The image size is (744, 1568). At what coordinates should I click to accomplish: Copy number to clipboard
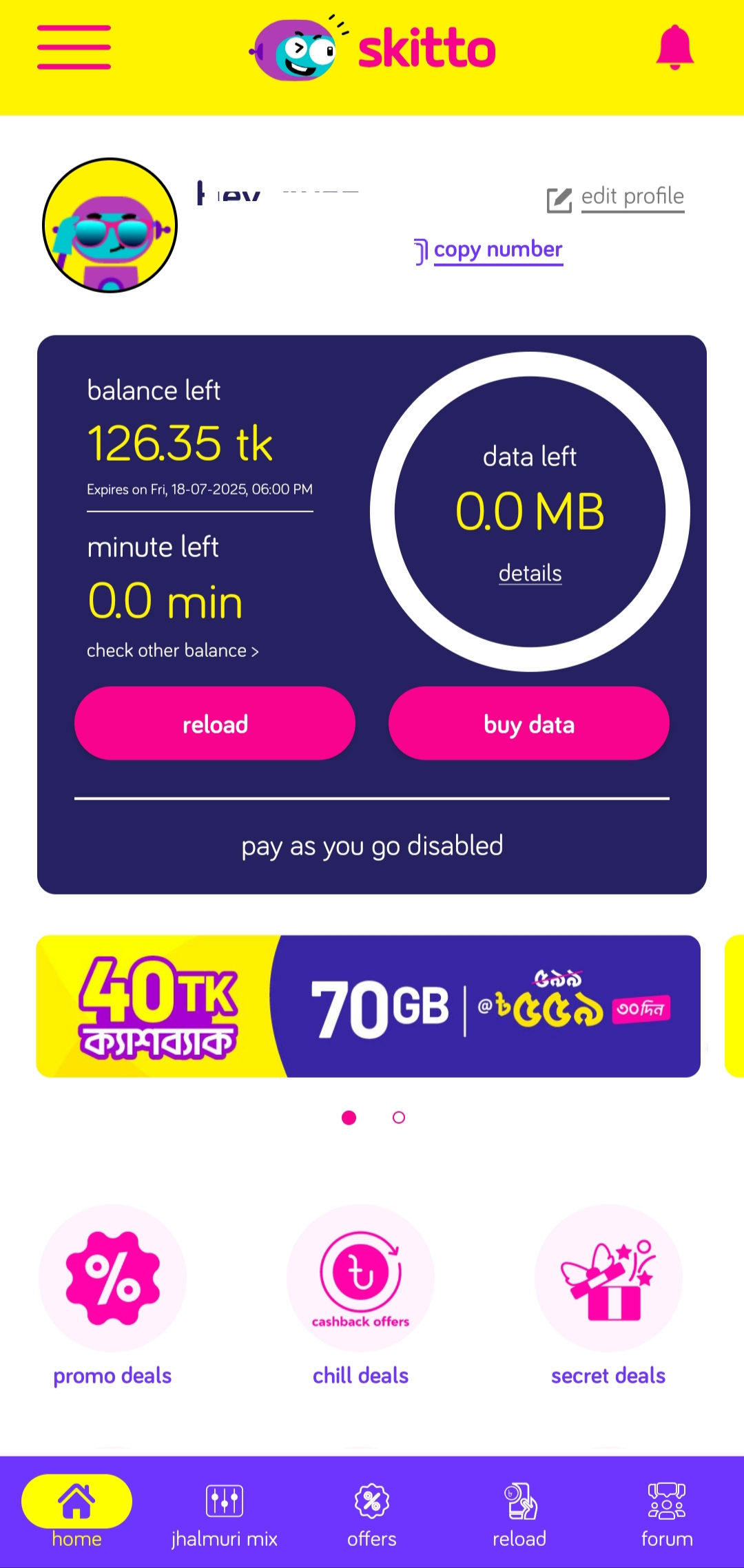(x=489, y=250)
